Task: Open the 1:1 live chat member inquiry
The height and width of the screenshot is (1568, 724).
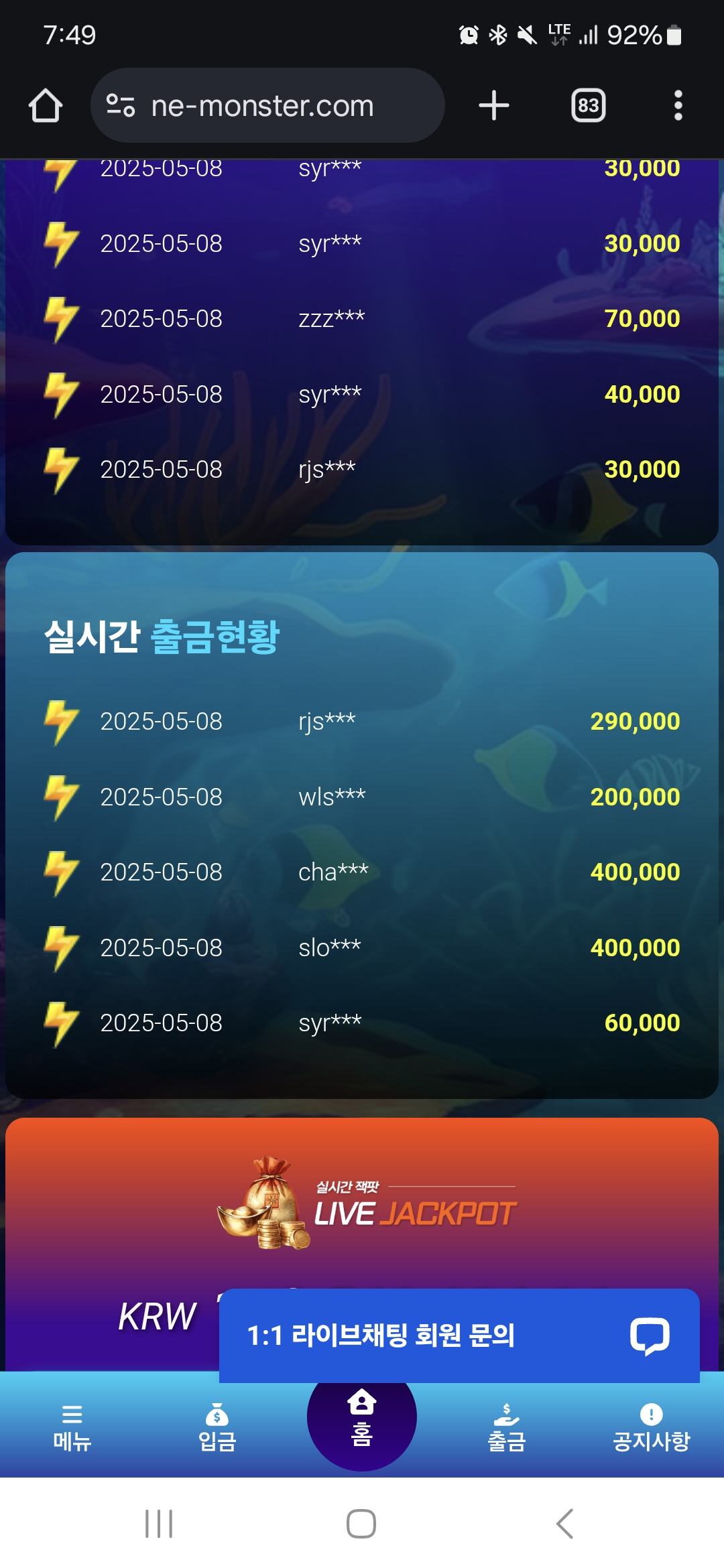Action: tap(459, 1335)
